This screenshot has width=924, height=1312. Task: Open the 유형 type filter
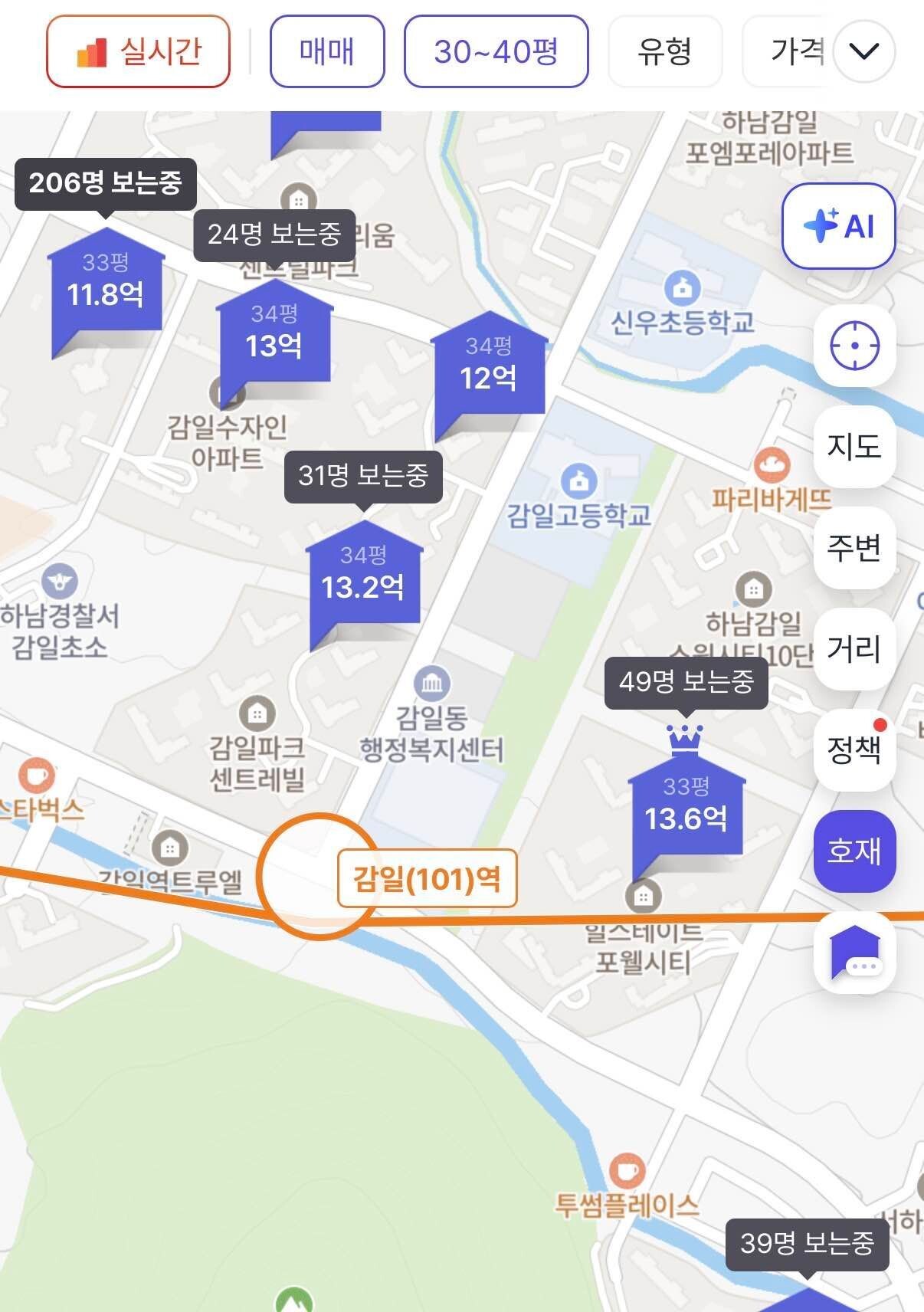pyautogui.click(x=665, y=49)
